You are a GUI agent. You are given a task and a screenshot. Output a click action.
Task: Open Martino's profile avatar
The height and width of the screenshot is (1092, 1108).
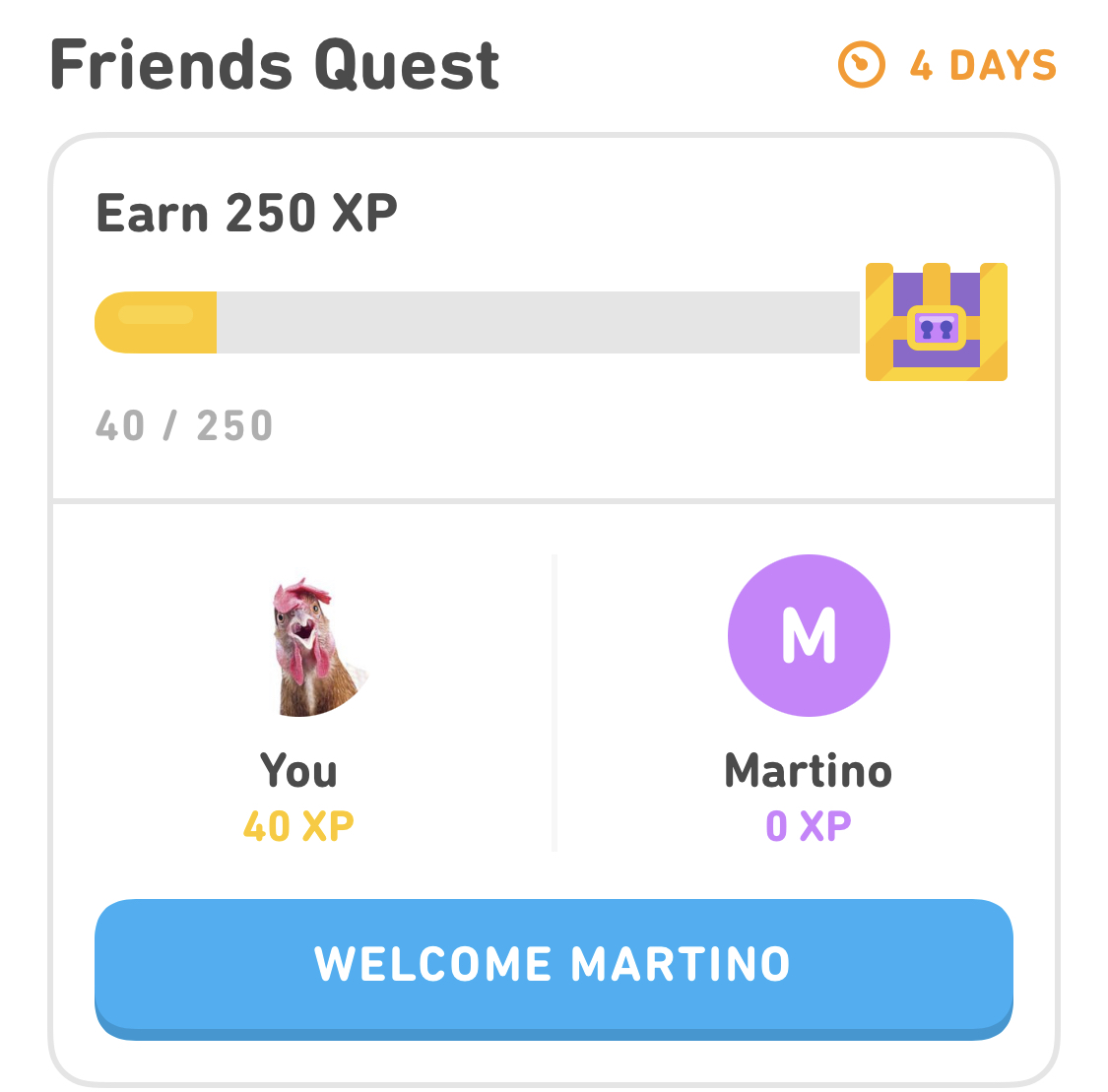809,635
